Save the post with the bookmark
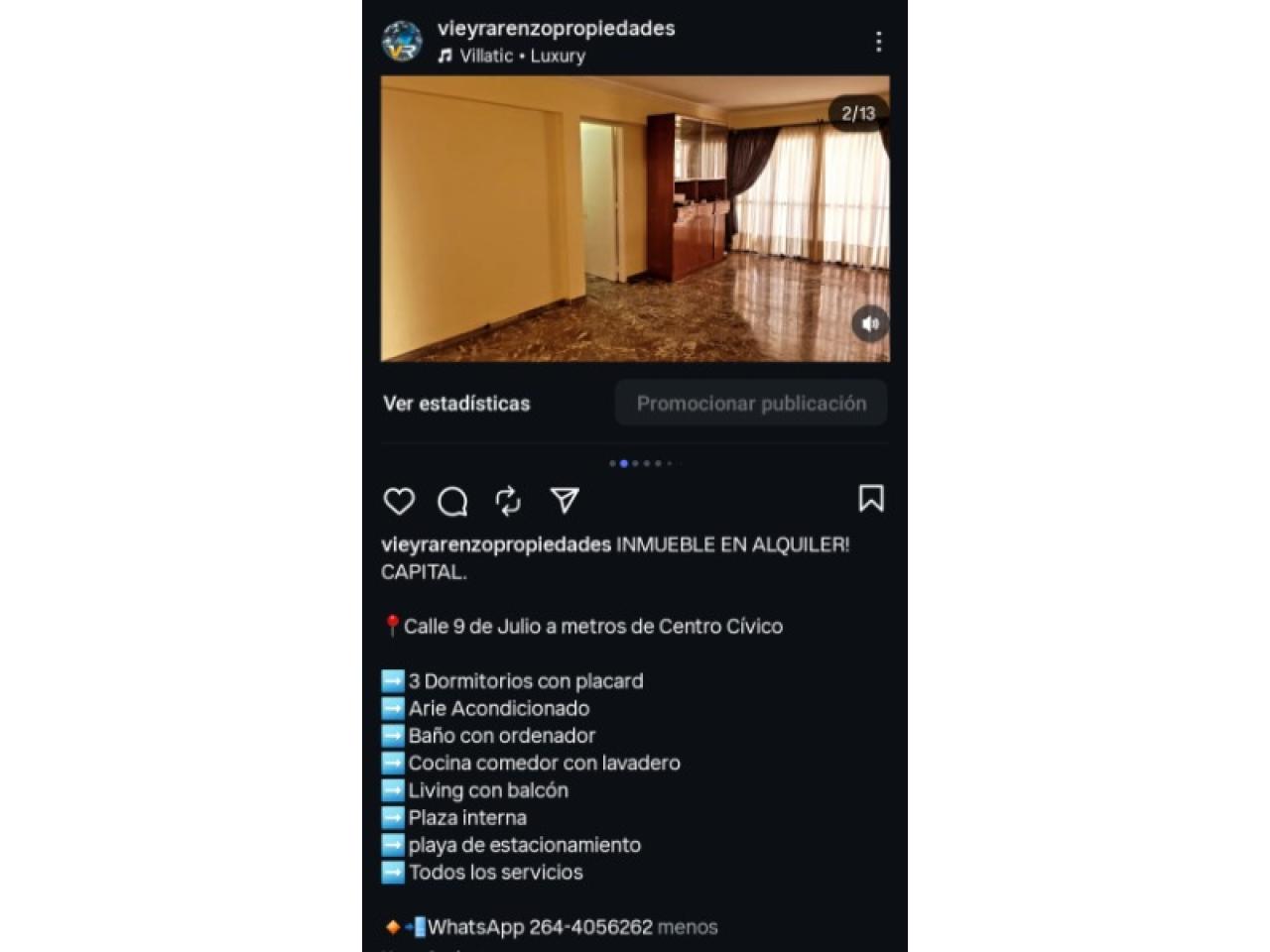This screenshot has width=1270, height=952. pos(870,498)
